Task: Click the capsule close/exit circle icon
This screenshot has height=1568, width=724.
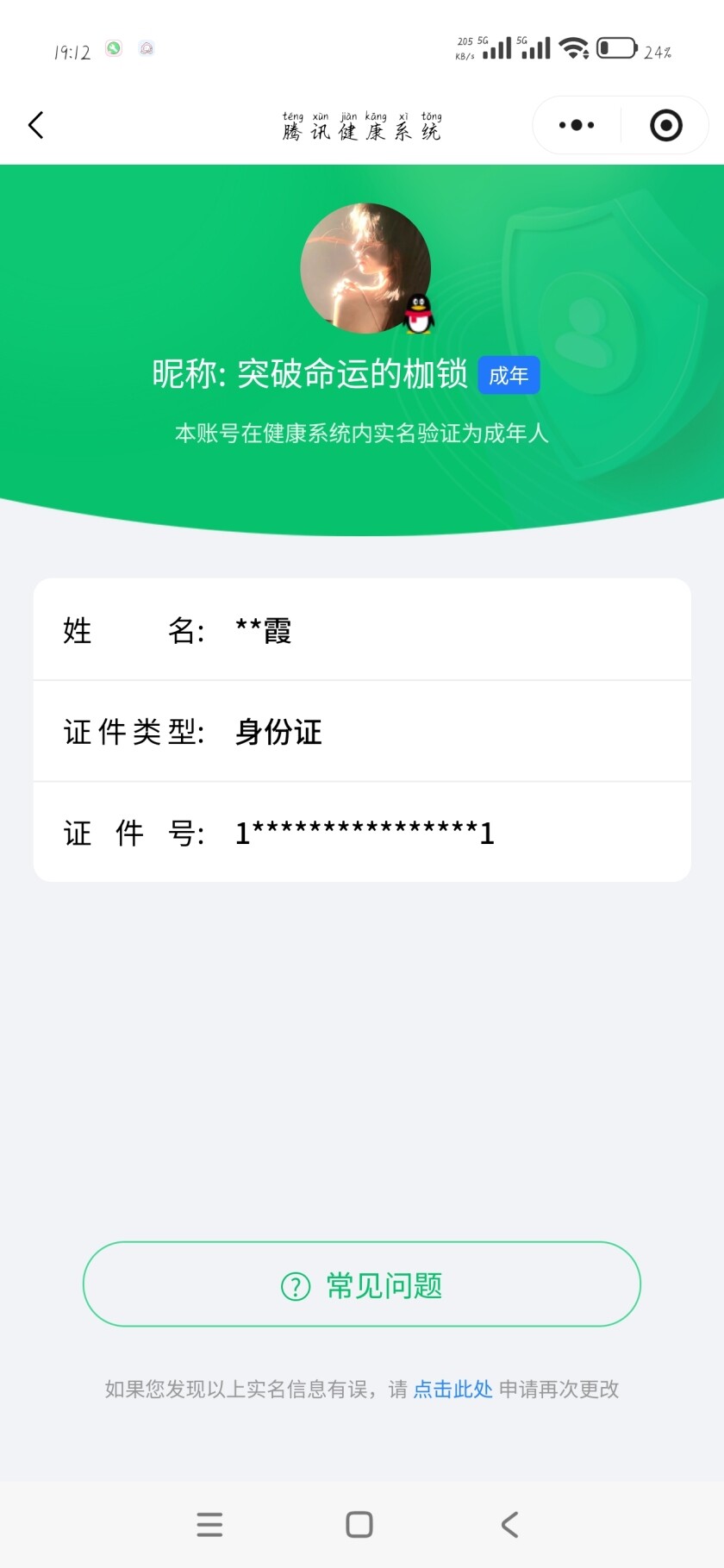Action: pos(665,125)
